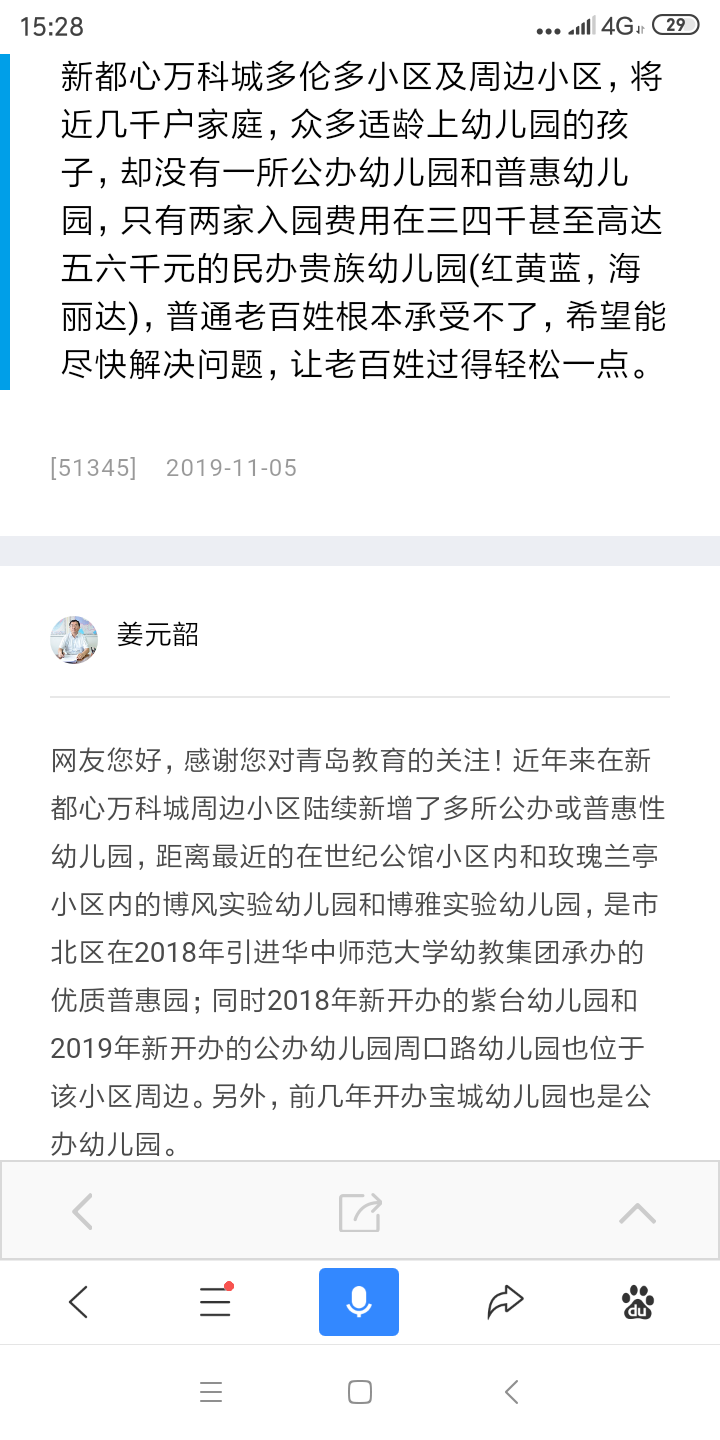Open the browser menu with red dot
720x1440 pixels.
pos(215,1302)
